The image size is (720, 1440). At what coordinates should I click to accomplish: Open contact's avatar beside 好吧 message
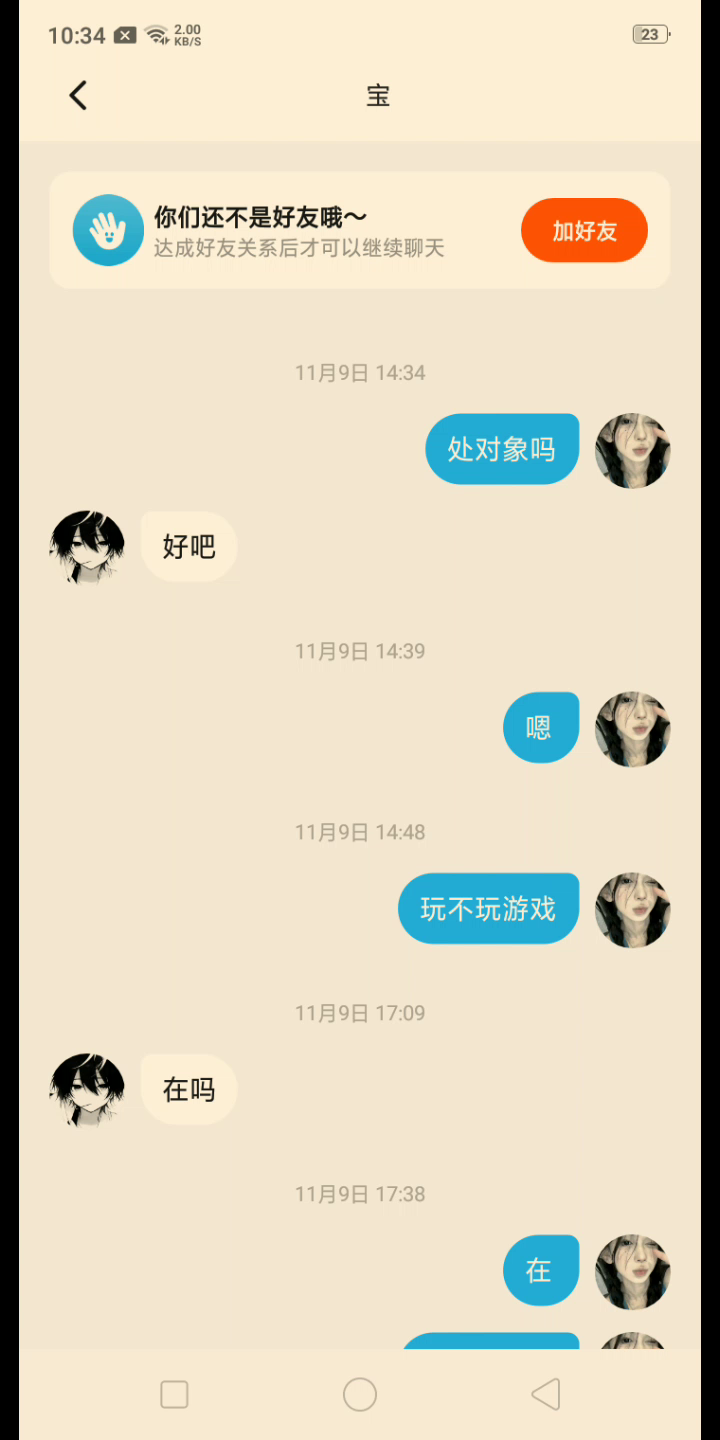87,547
